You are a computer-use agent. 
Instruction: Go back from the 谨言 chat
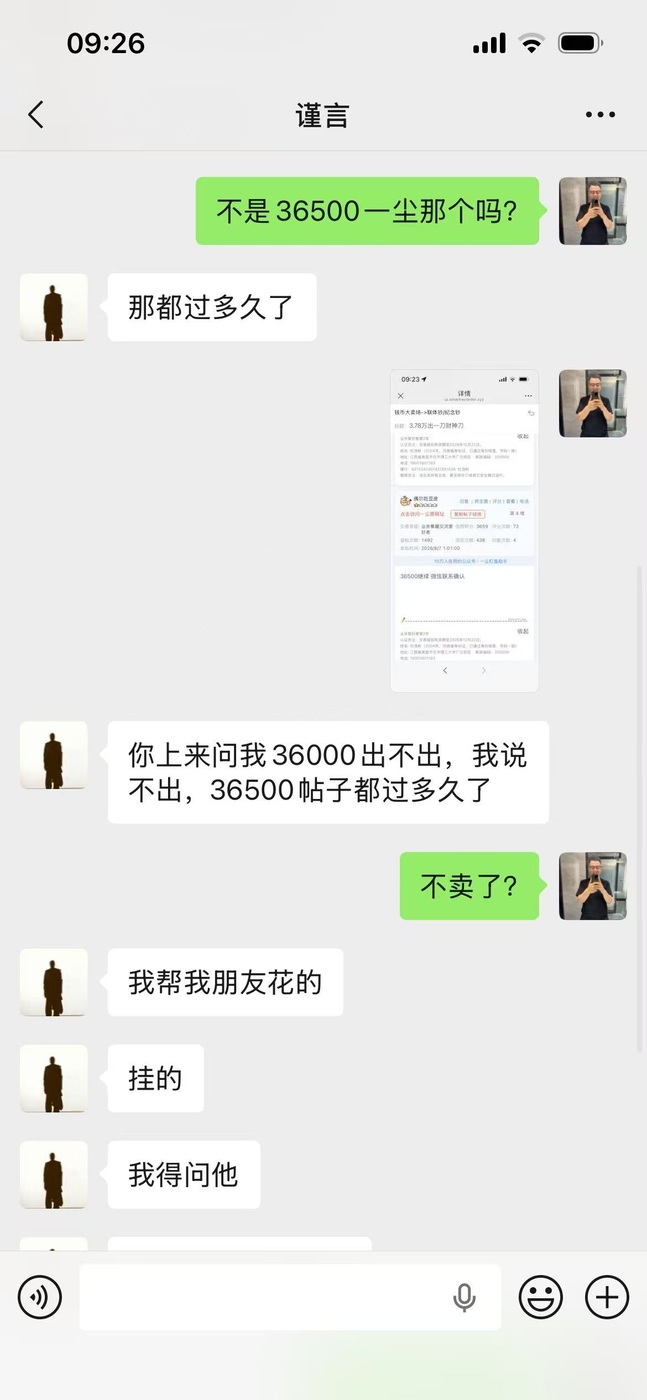pos(36,115)
